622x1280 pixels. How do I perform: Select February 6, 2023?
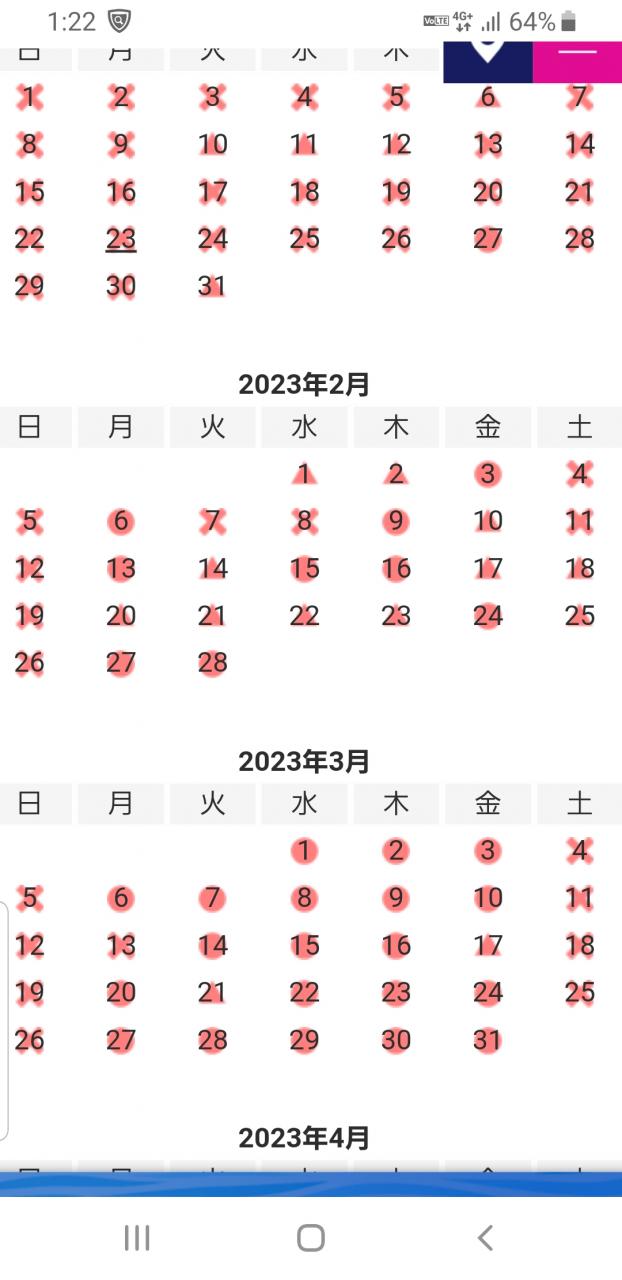121,521
